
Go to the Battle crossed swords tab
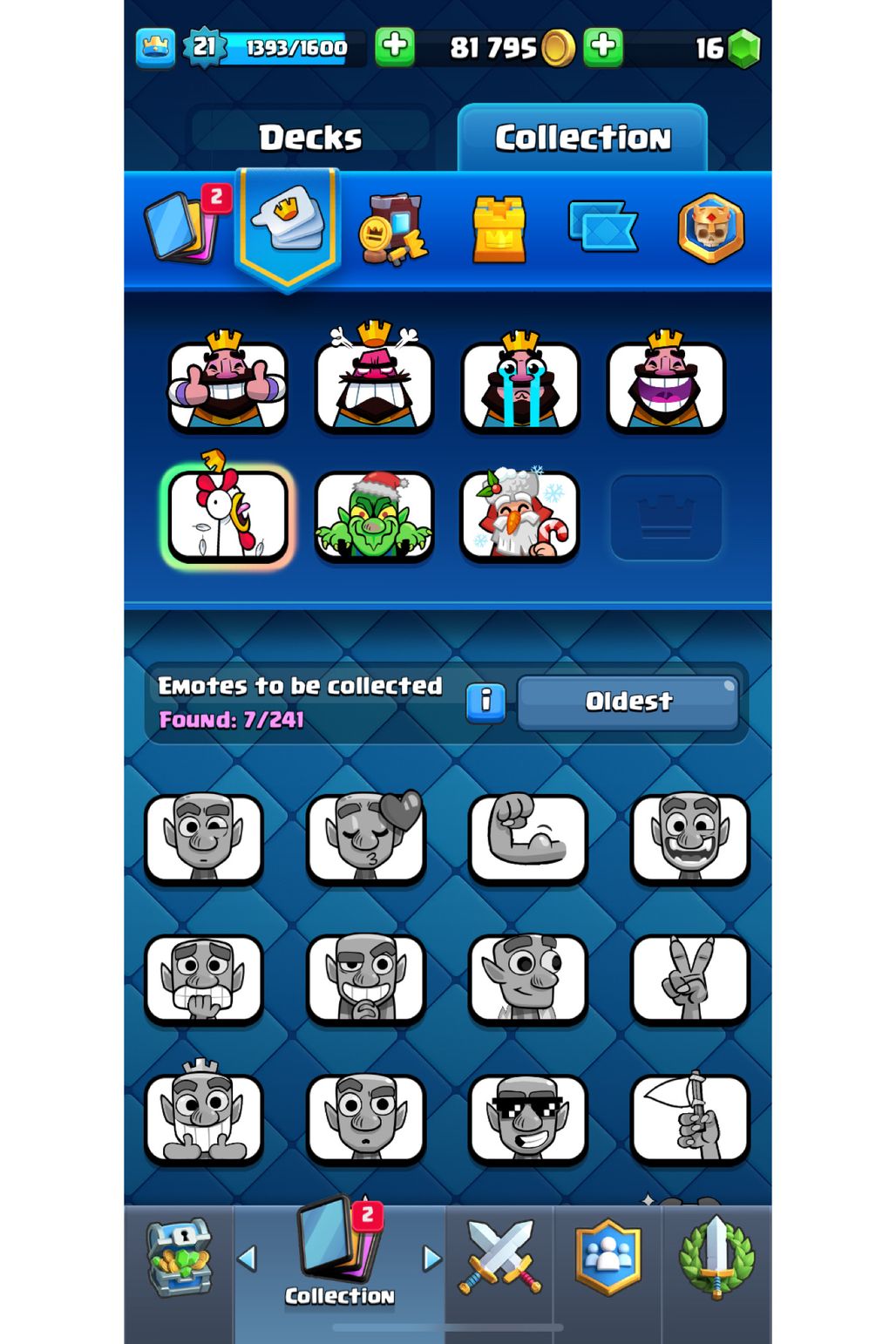(499, 1259)
